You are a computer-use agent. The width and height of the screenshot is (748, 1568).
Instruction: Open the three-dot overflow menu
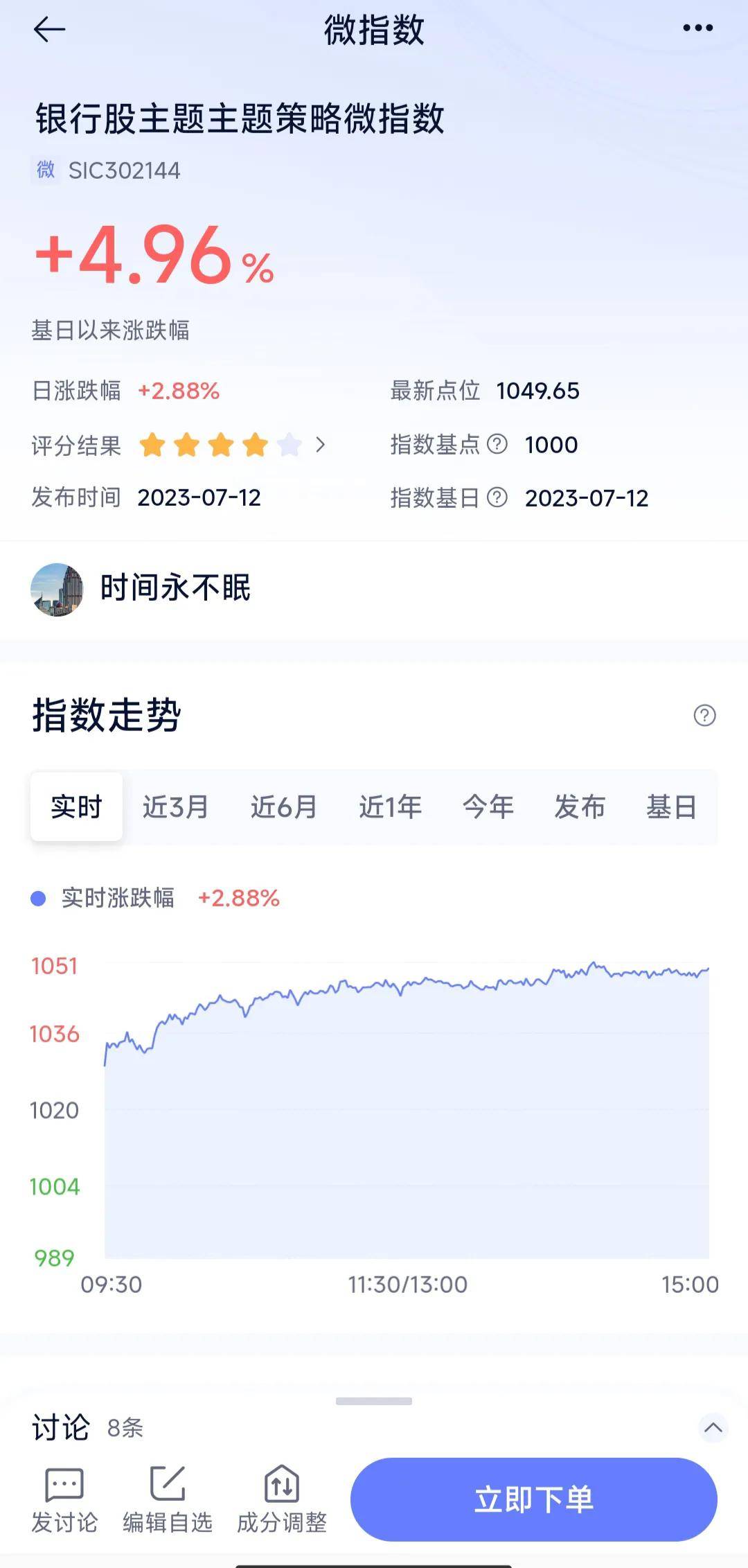click(697, 28)
